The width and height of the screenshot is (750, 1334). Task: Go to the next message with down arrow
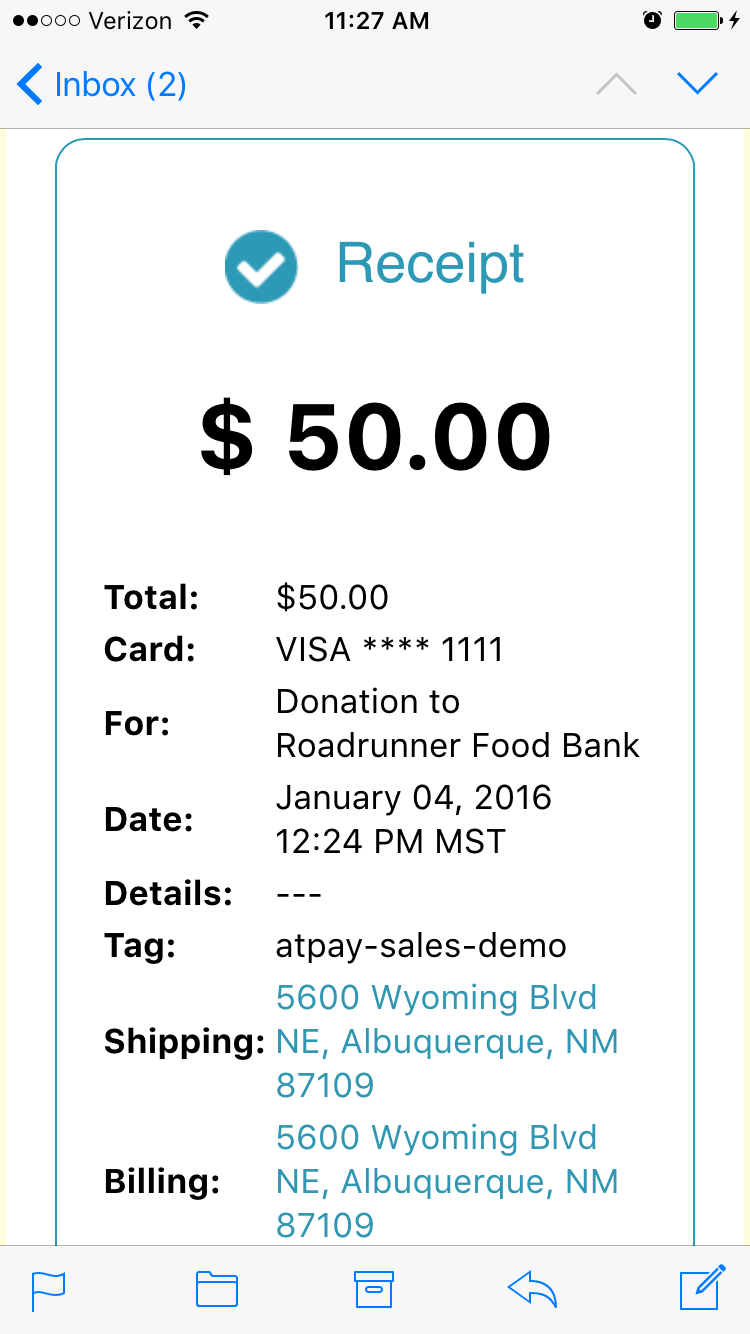tap(698, 84)
